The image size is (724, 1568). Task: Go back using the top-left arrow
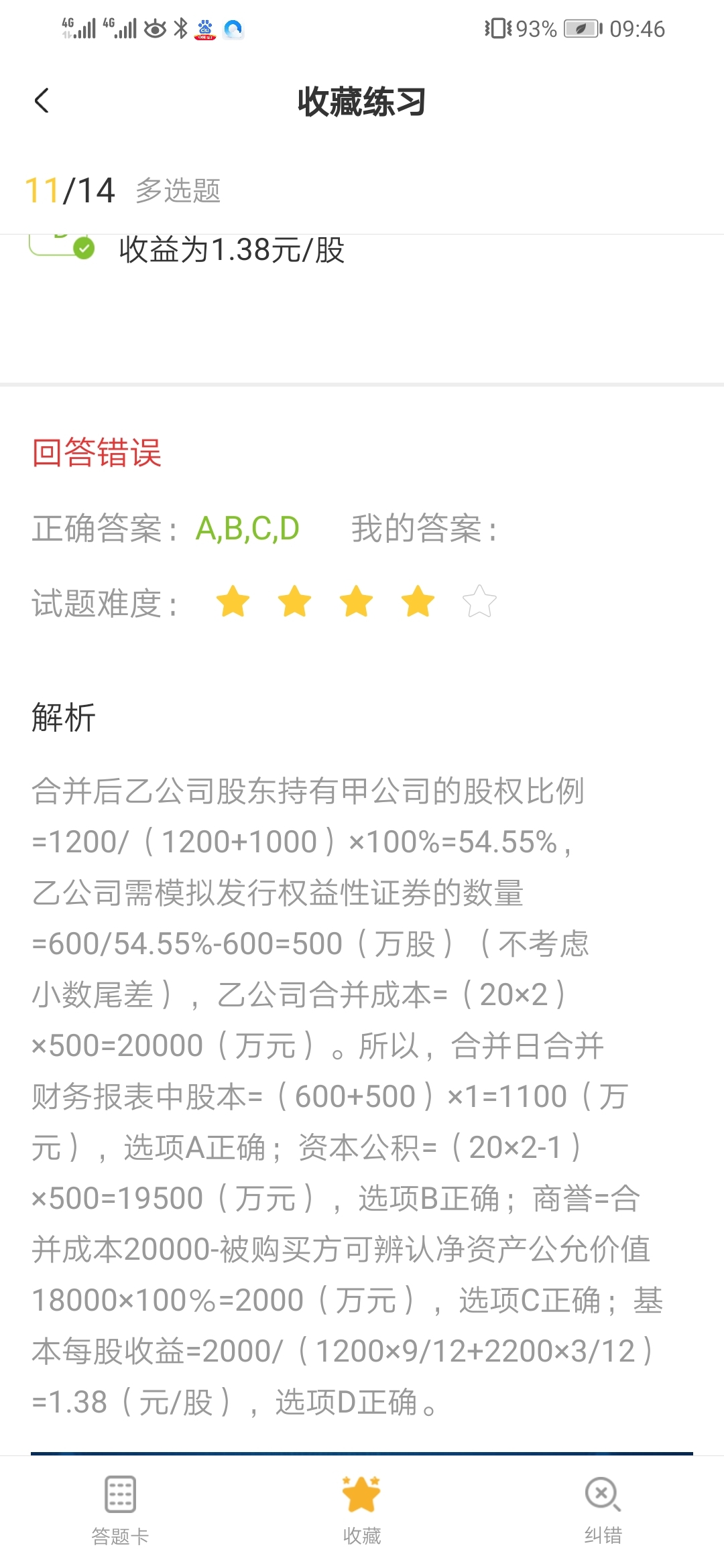[x=42, y=101]
